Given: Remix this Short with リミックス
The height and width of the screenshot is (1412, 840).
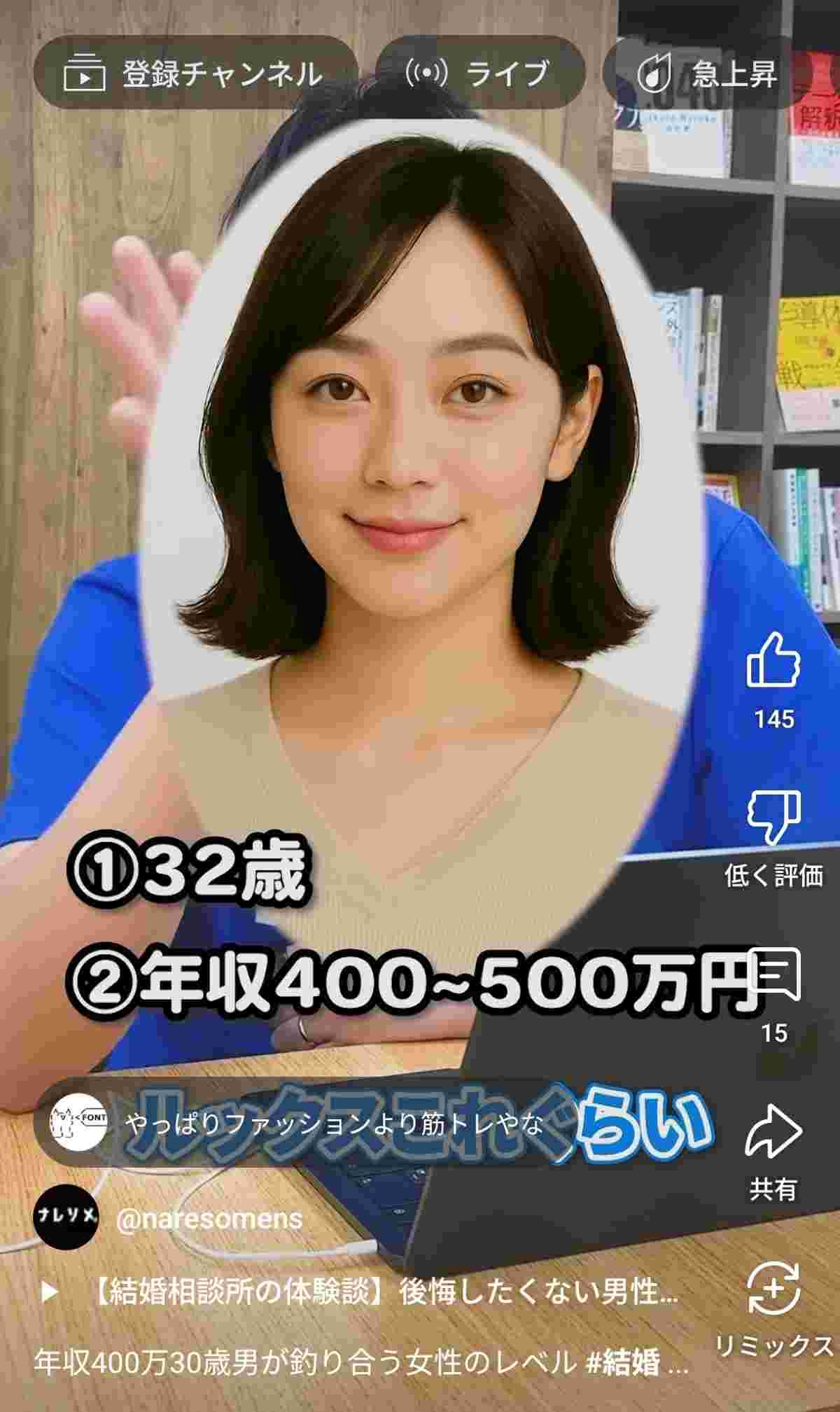Looking at the screenshot, I should pyautogui.click(x=773, y=1289).
